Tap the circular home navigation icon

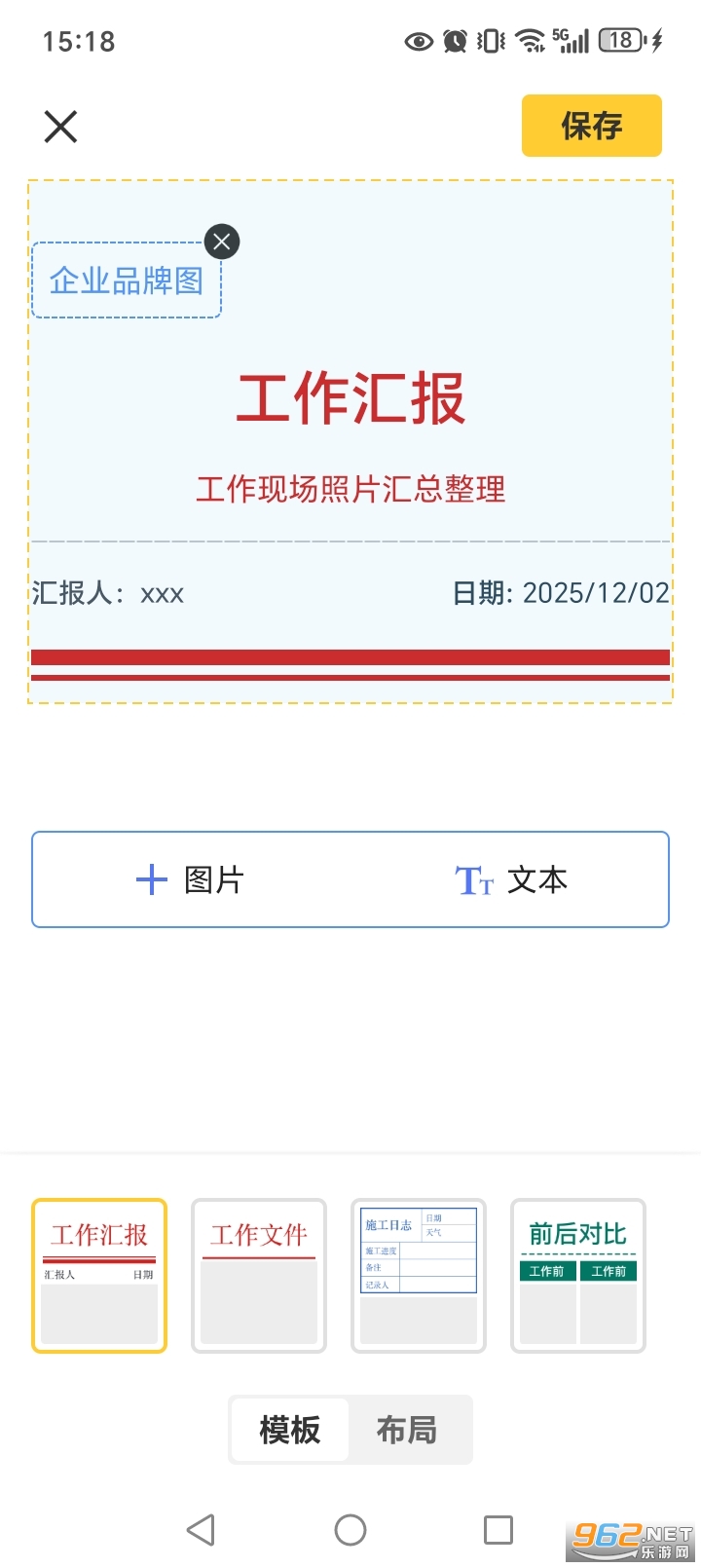coord(350,1530)
